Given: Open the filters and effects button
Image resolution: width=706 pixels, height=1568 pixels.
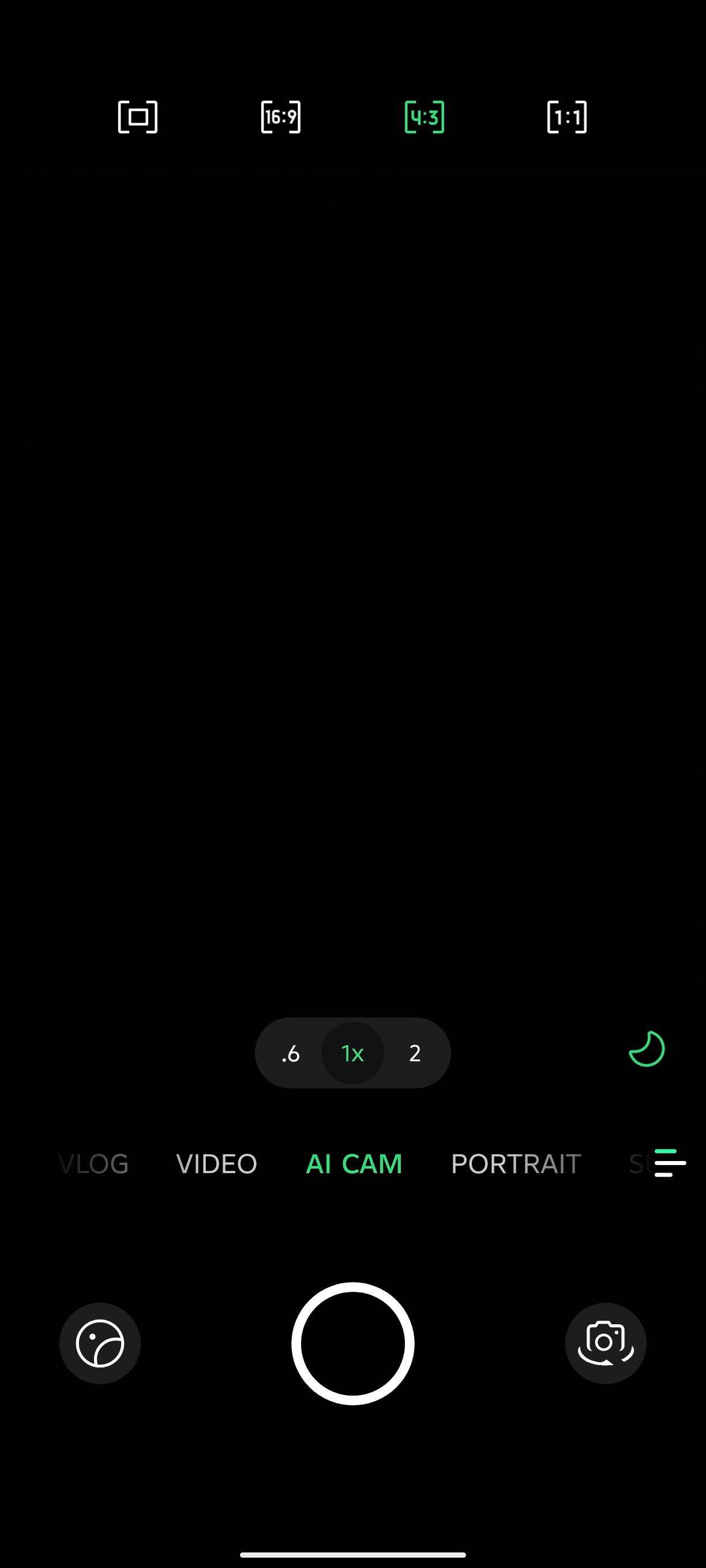Looking at the screenshot, I should 100,1343.
